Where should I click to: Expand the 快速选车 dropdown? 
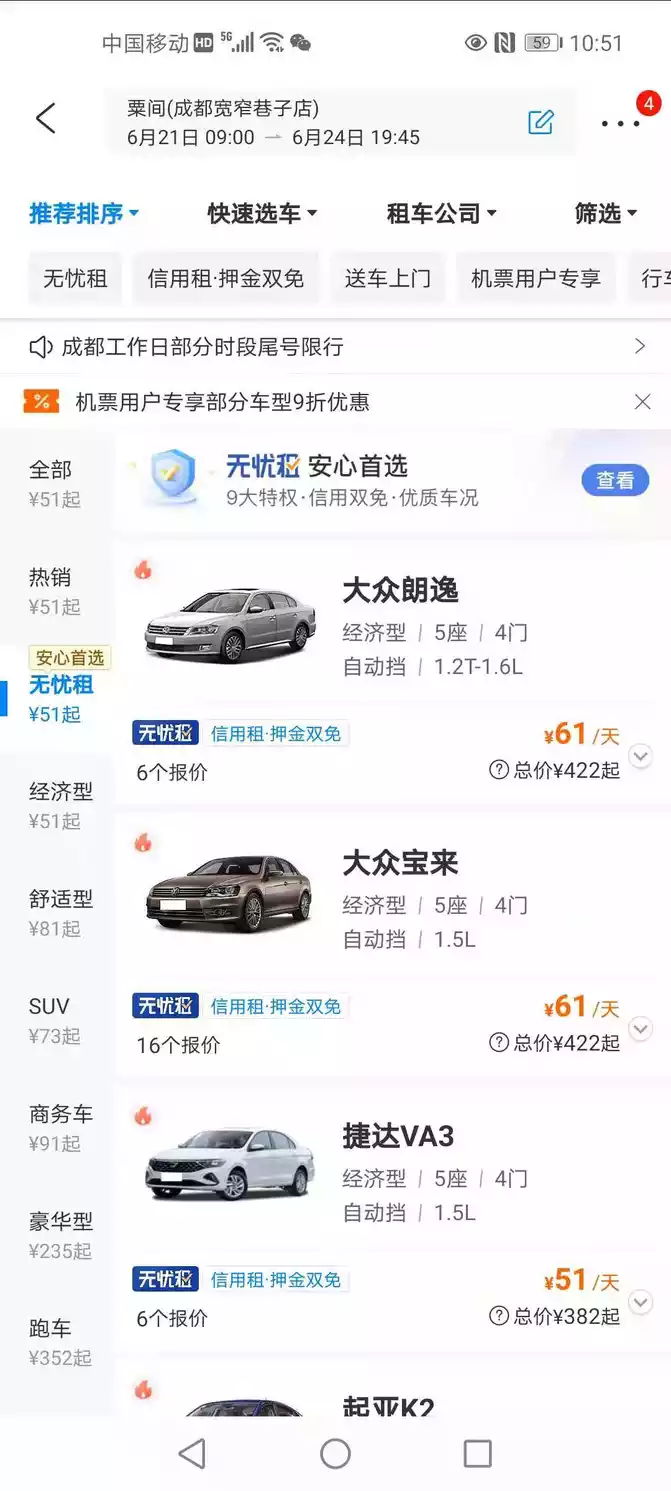(262, 213)
